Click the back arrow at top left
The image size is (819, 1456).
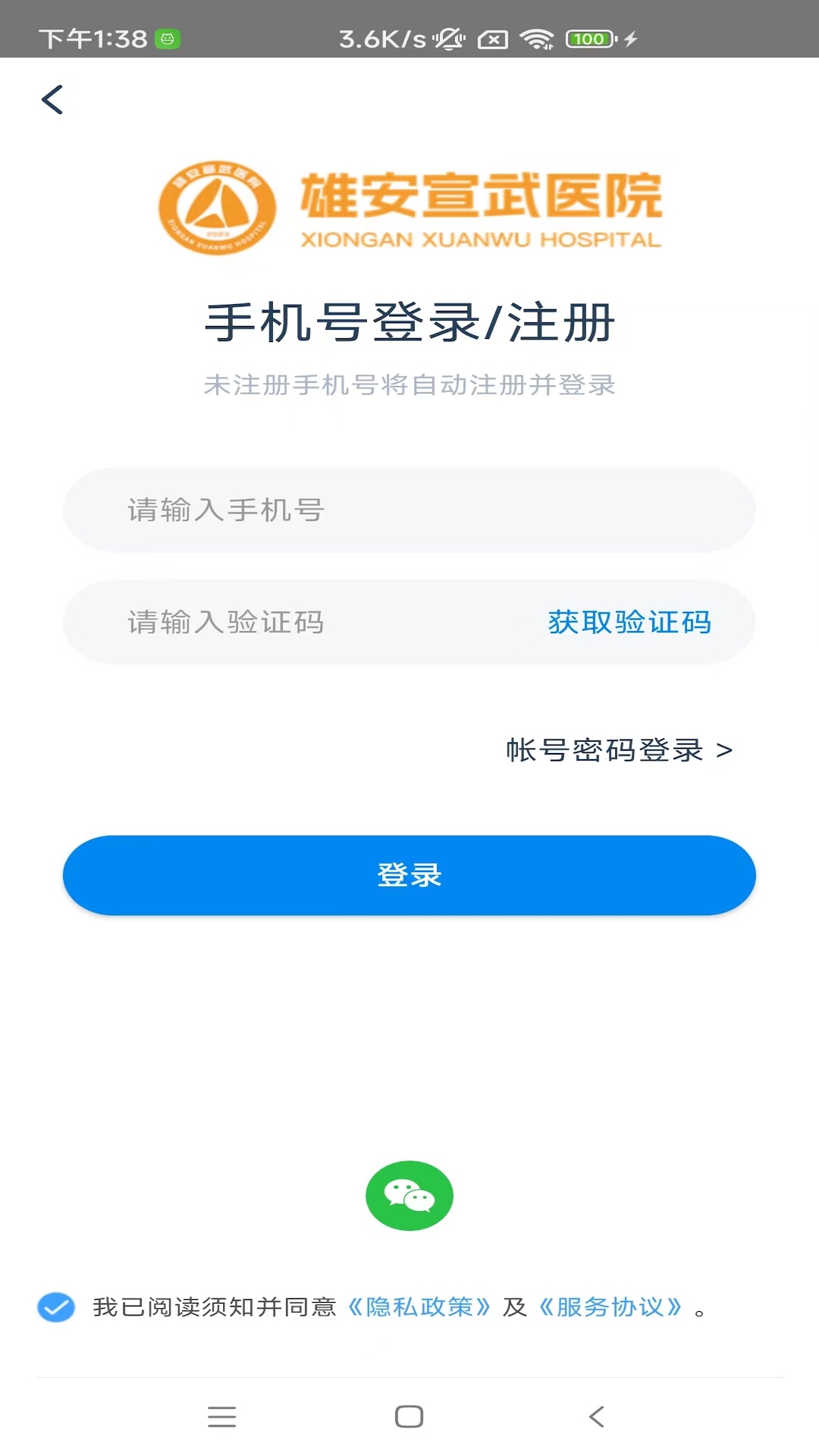(53, 100)
